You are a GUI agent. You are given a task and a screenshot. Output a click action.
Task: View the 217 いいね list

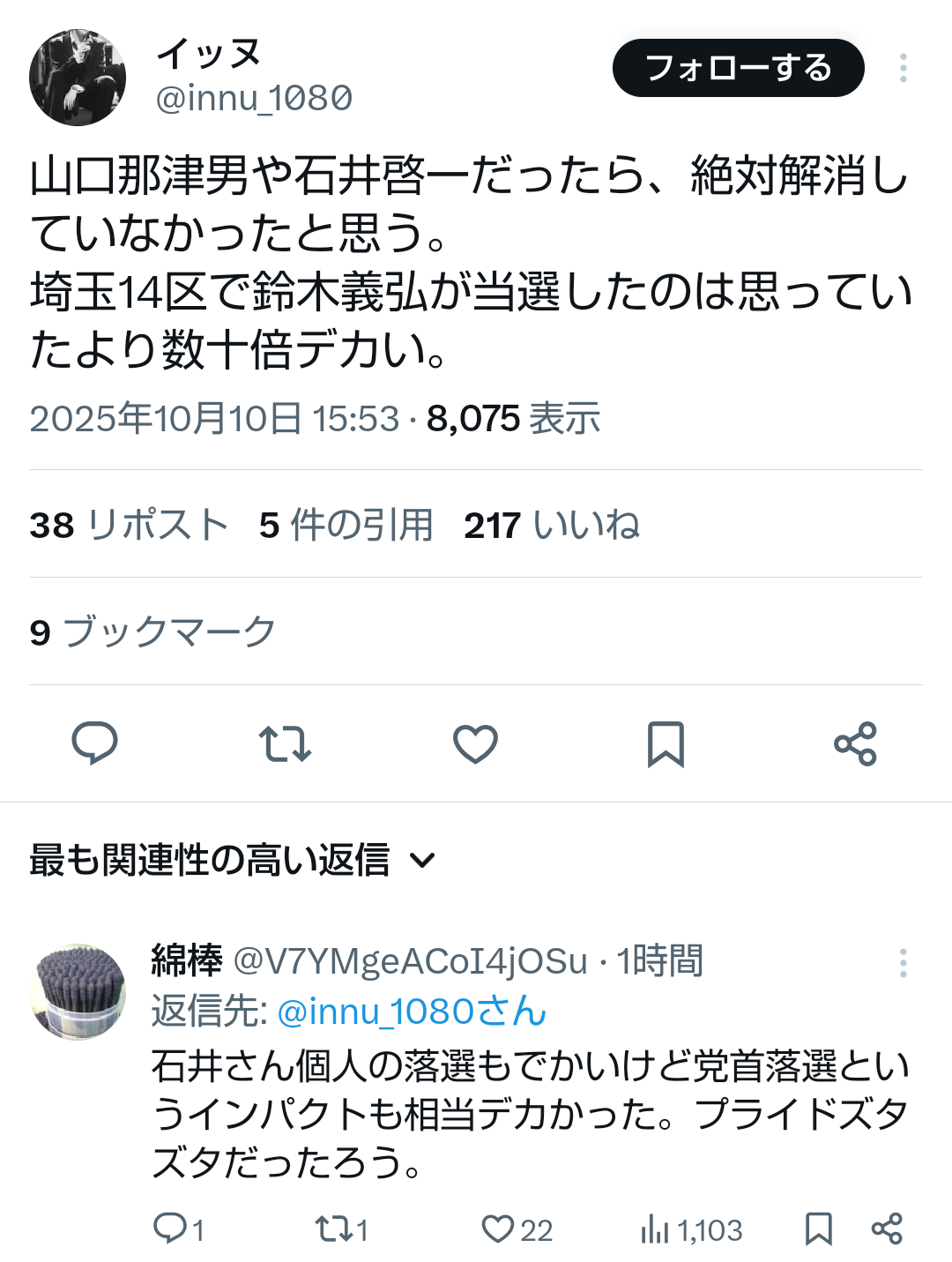tap(552, 525)
